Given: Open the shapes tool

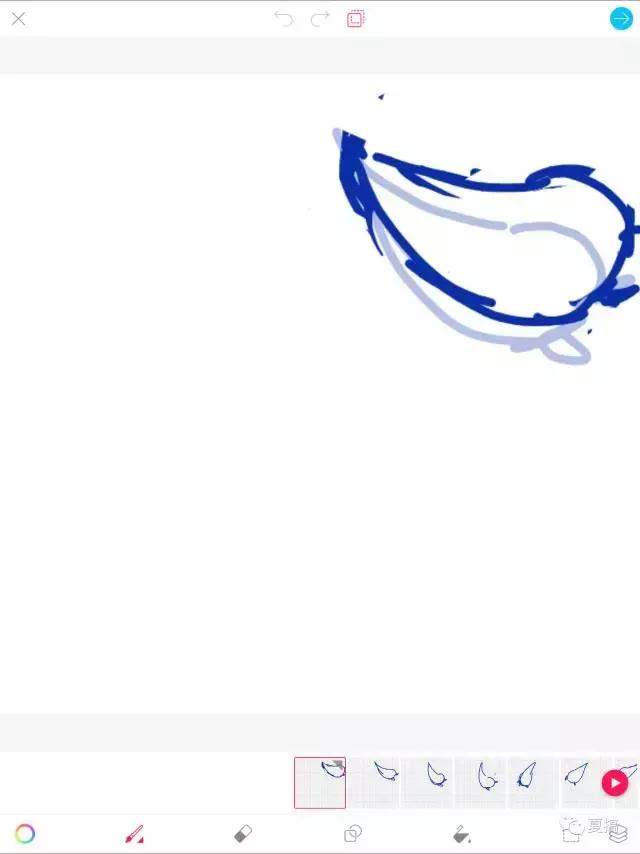Looking at the screenshot, I should (x=352, y=834).
